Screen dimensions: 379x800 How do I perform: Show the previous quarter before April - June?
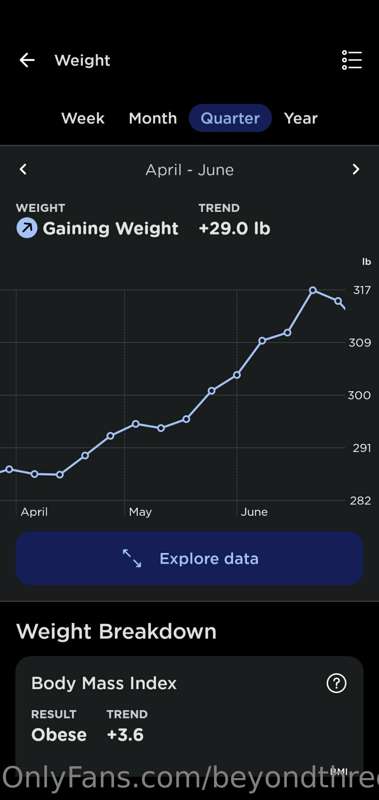23,169
